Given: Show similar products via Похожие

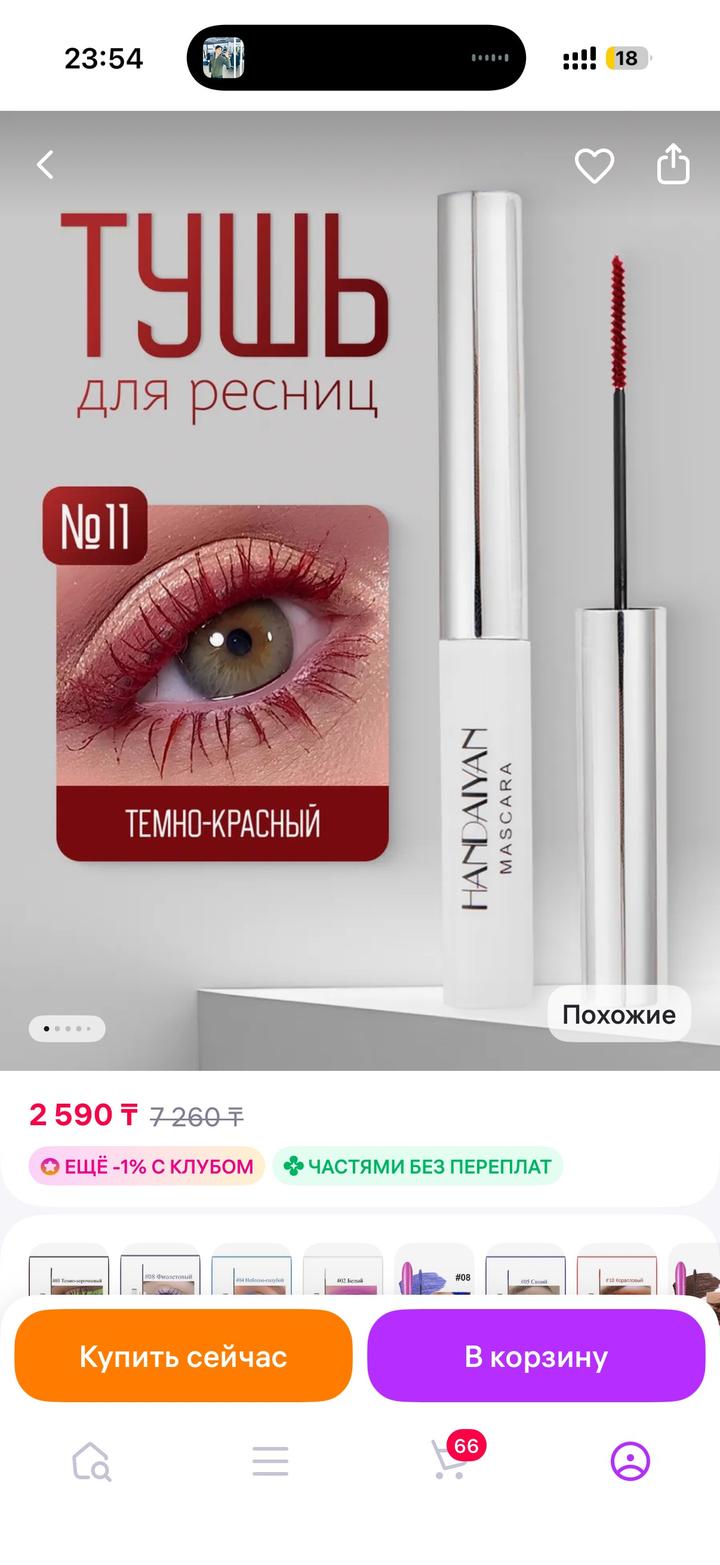Looking at the screenshot, I should (619, 1014).
